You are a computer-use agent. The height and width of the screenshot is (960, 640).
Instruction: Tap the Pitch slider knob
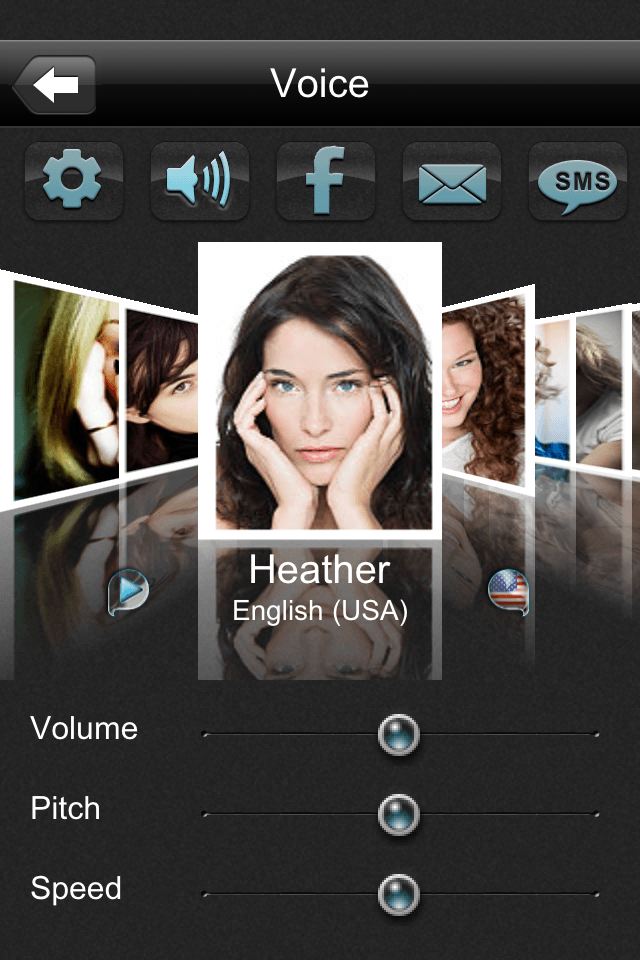tap(399, 814)
